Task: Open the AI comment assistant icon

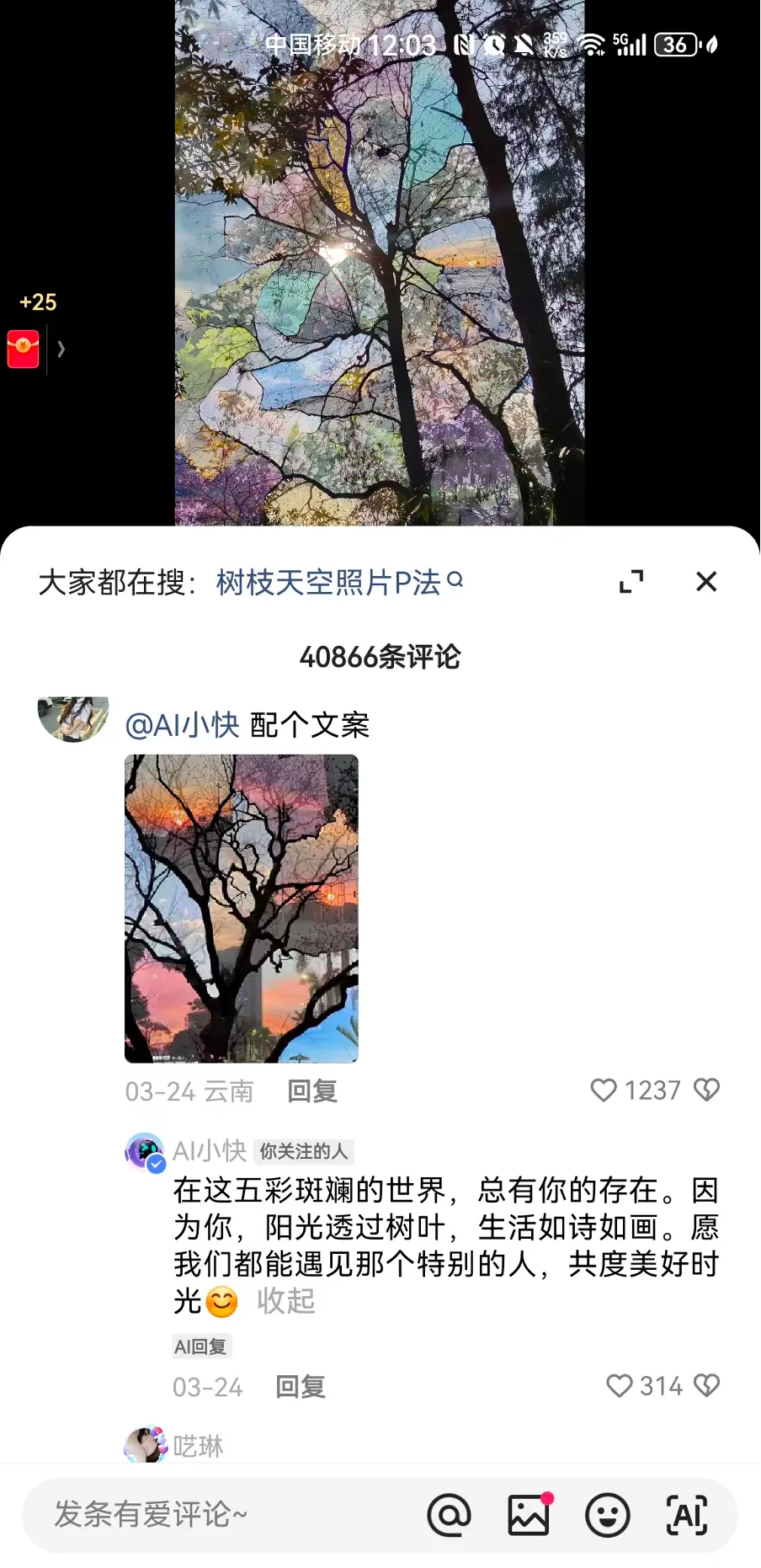Action: click(686, 1515)
